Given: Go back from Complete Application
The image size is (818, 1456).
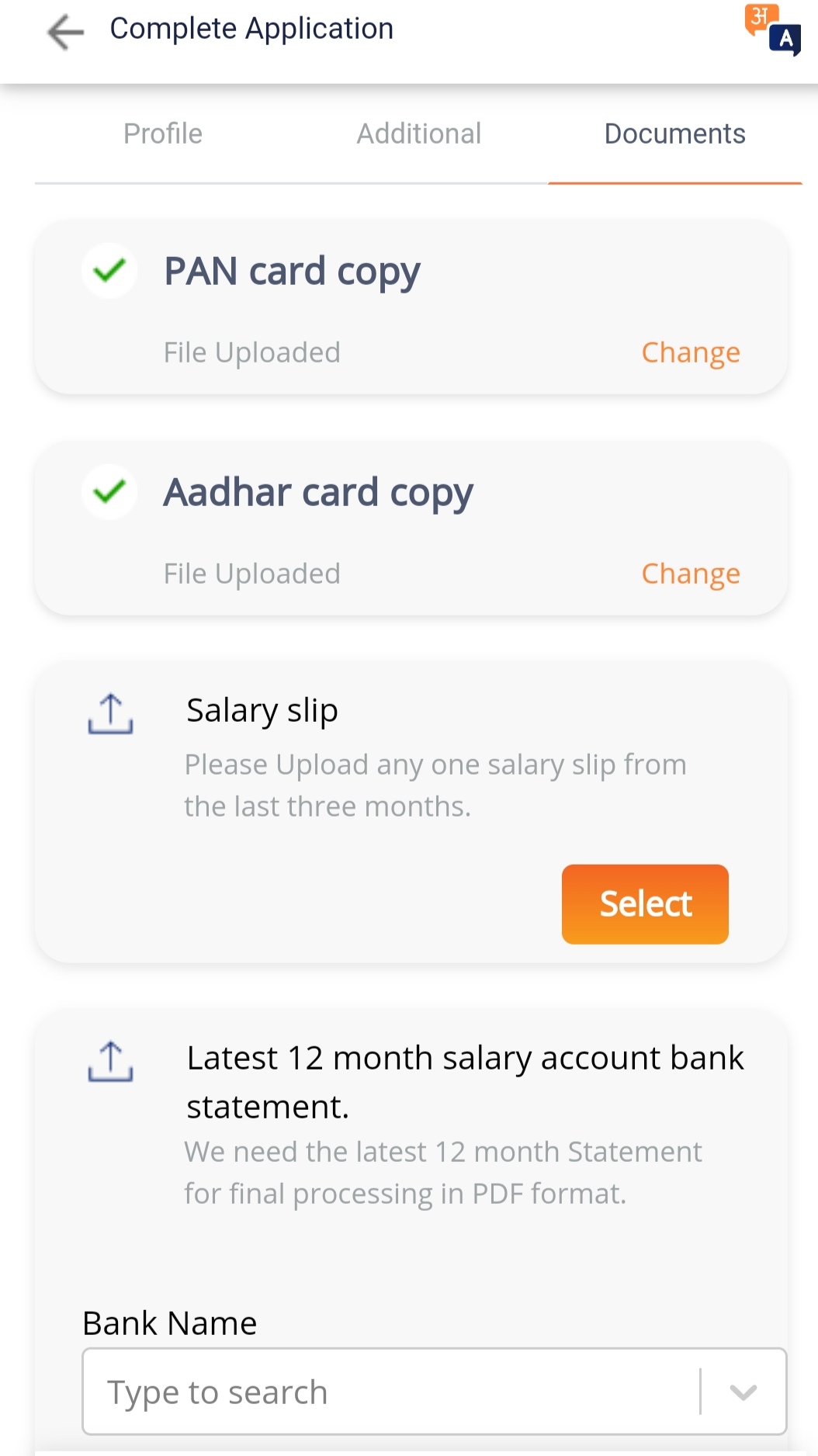Looking at the screenshot, I should pos(65,32).
